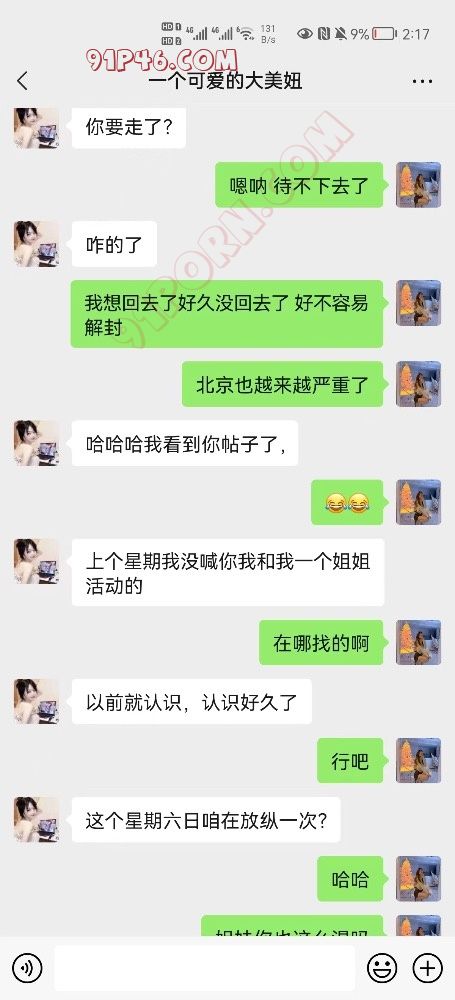
Task: Tap own avatar beside 嗯呐 待不下去了
Action: pos(419,185)
